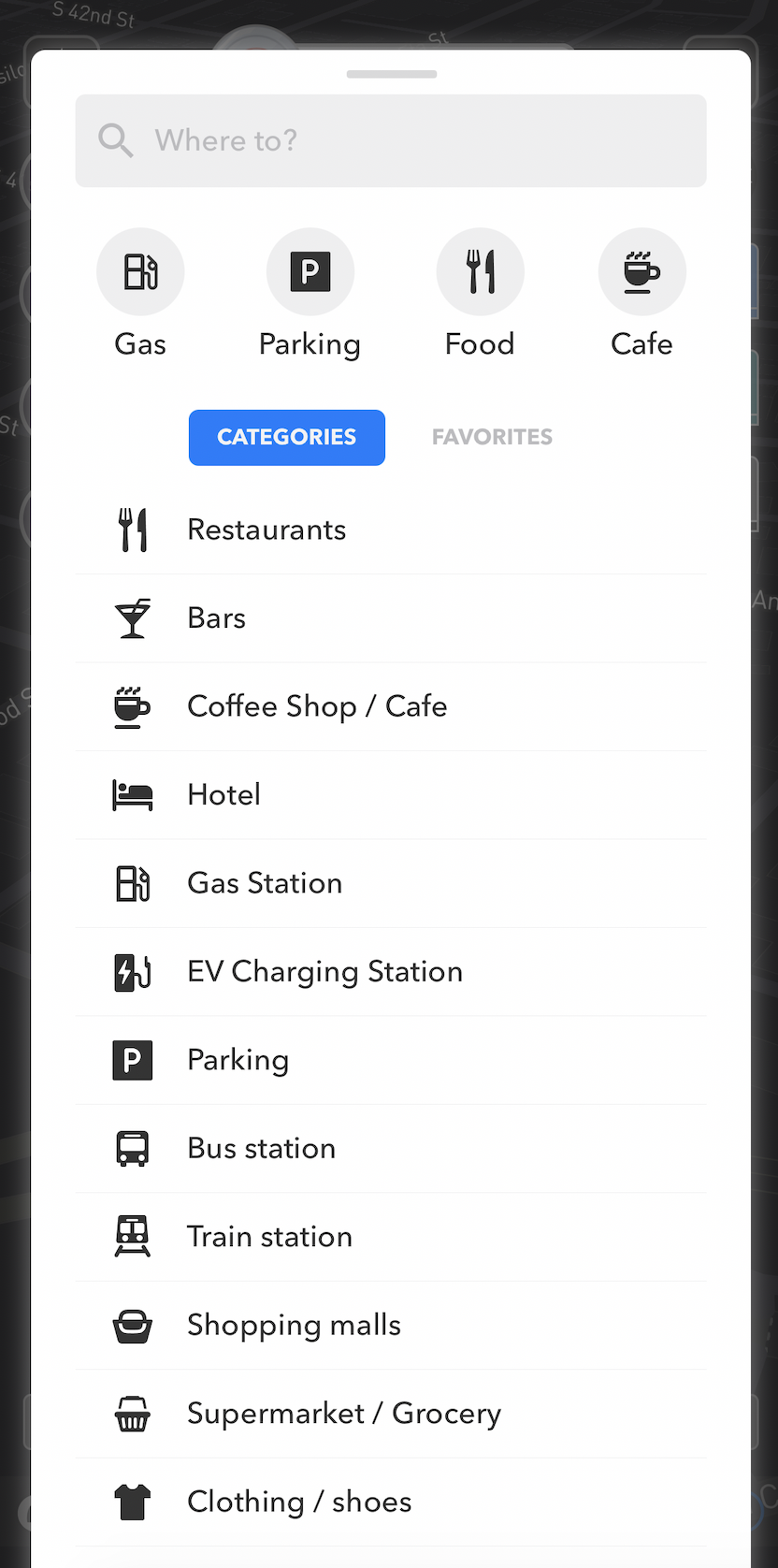Open the Parking row in categories list
Screen dimensions: 778x1568
[391, 1060]
